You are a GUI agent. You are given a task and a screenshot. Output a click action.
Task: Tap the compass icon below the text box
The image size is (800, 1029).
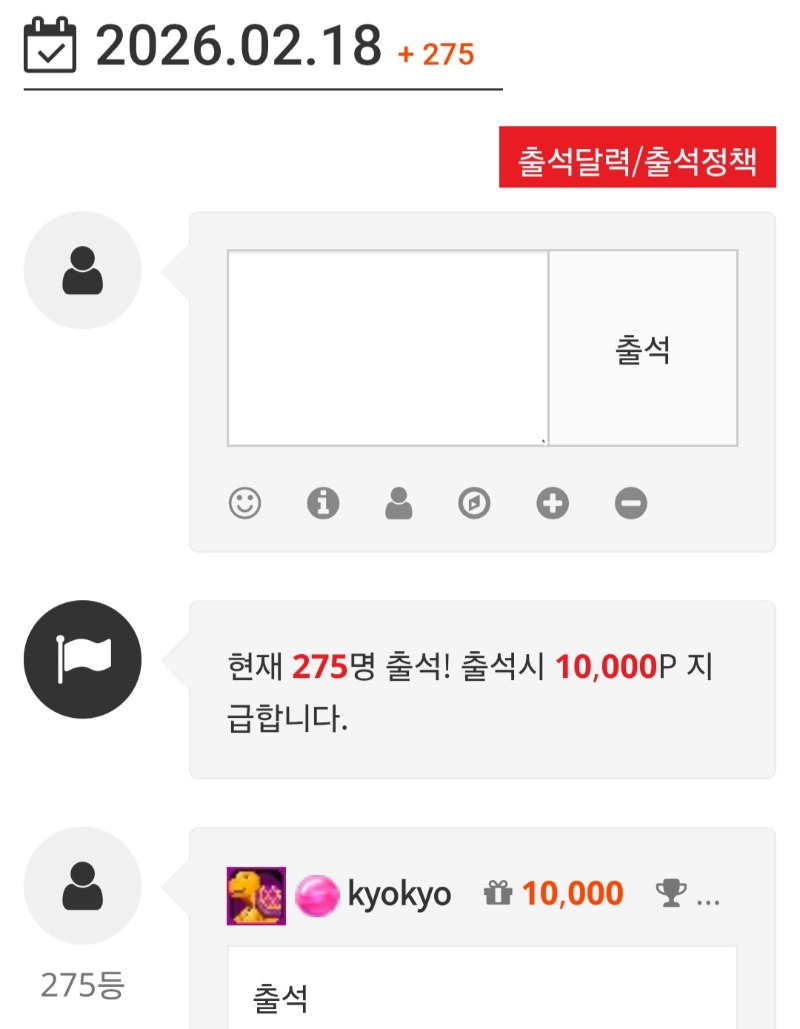click(474, 503)
